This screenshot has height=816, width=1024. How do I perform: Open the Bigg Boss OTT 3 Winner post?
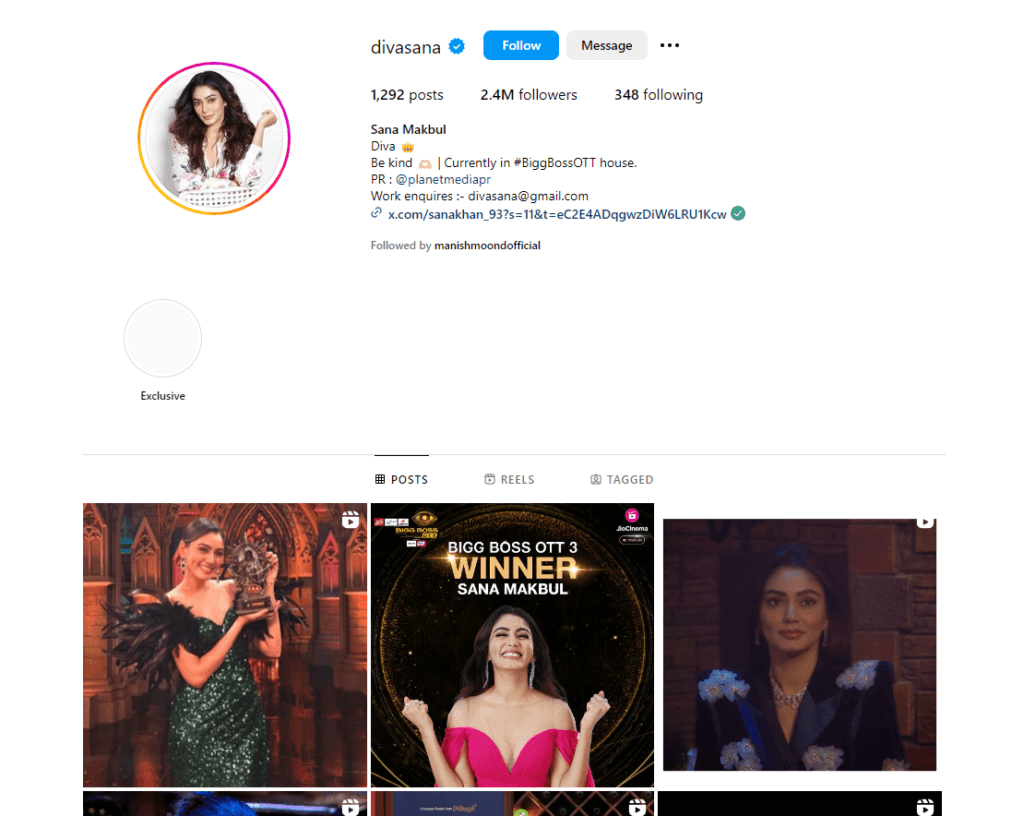coord(512,645)
